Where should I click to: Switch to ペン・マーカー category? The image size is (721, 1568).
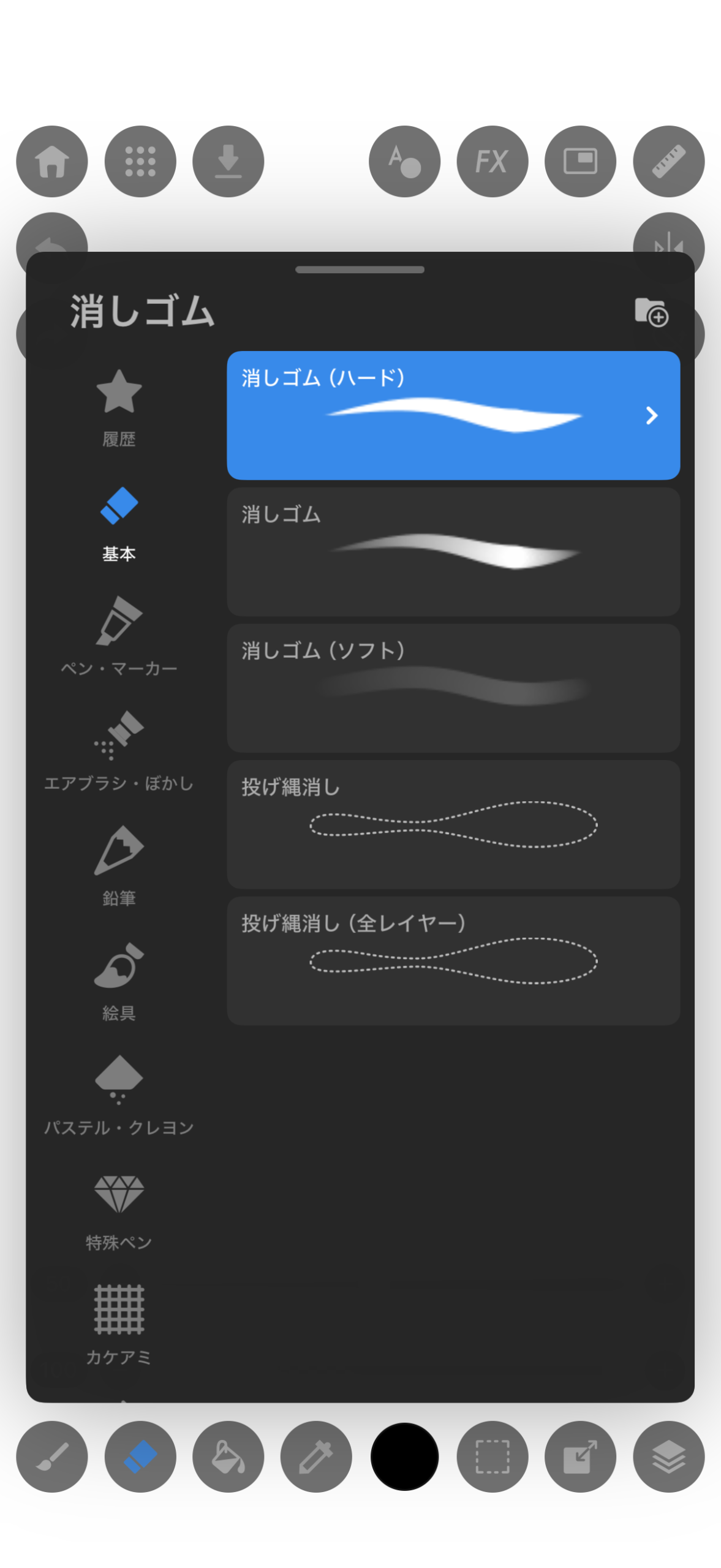(x=119, y=635)
